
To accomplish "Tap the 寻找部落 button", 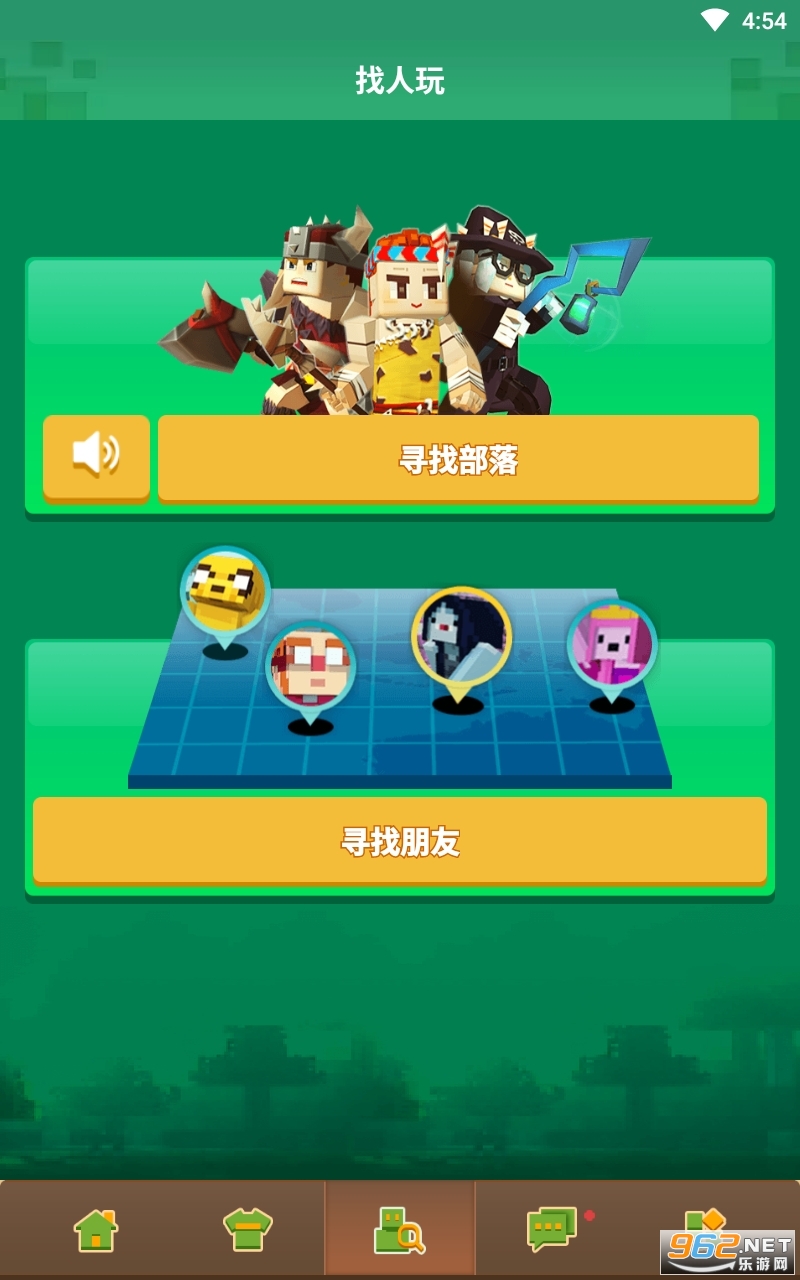I will point(458,459).
